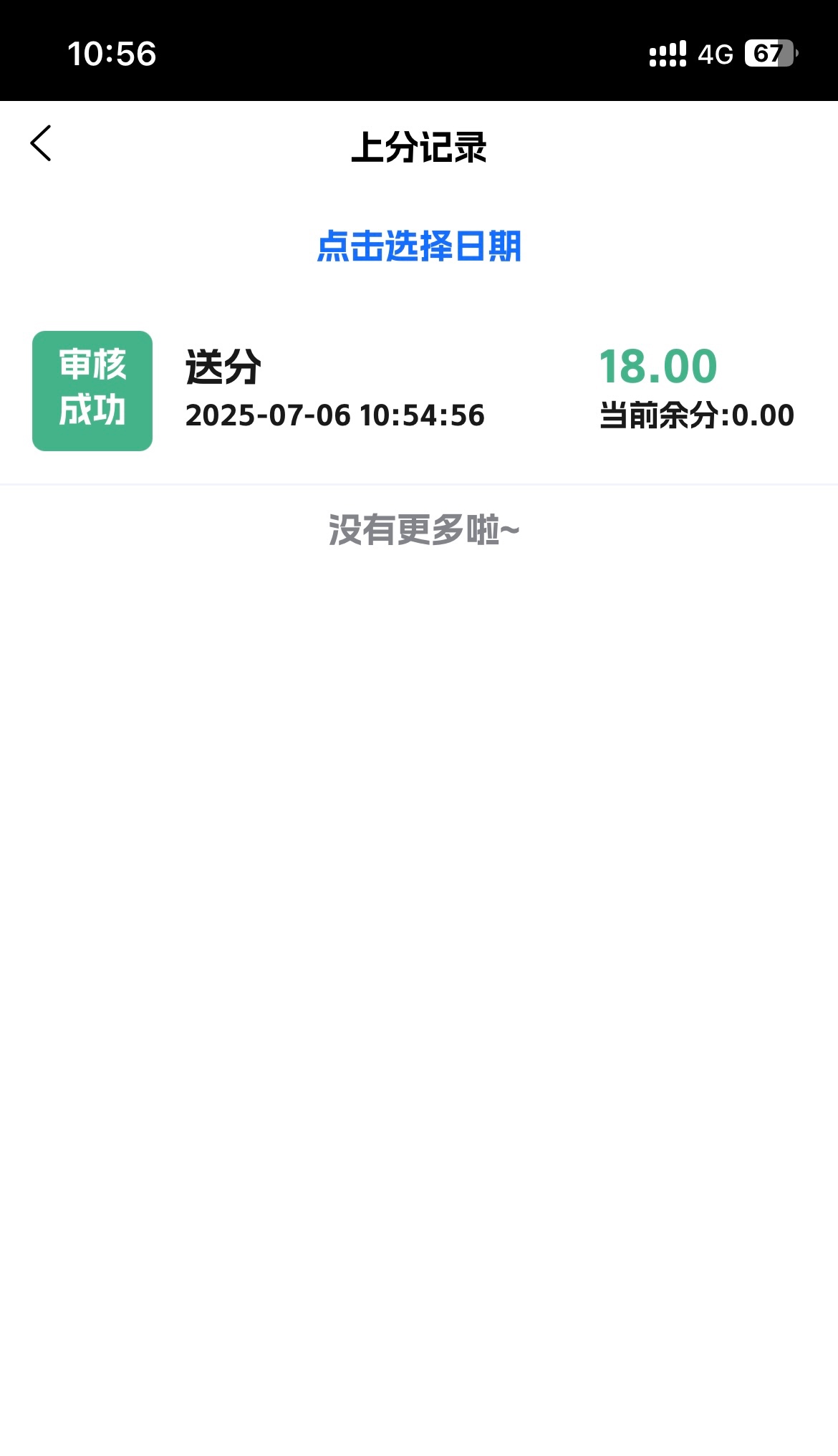Image resolution: width=838 pixels, height=1456 pixels.
Task: Go back using the arrow icon
Action: 41,143
